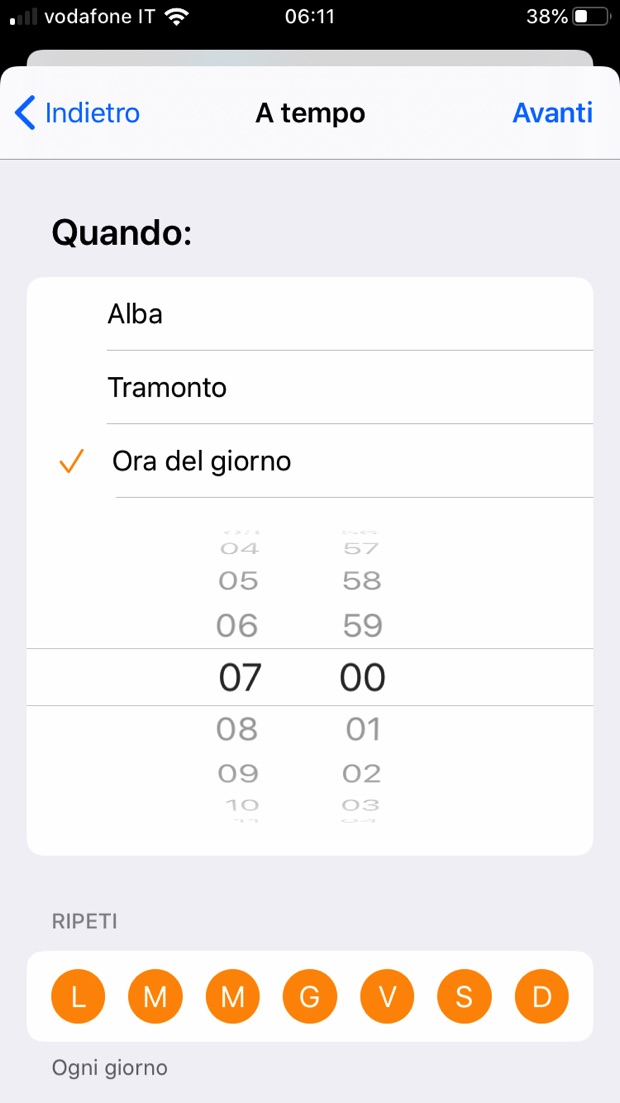Tap Avanti to continue
The image size is (620, 1103).
point(552,113)
